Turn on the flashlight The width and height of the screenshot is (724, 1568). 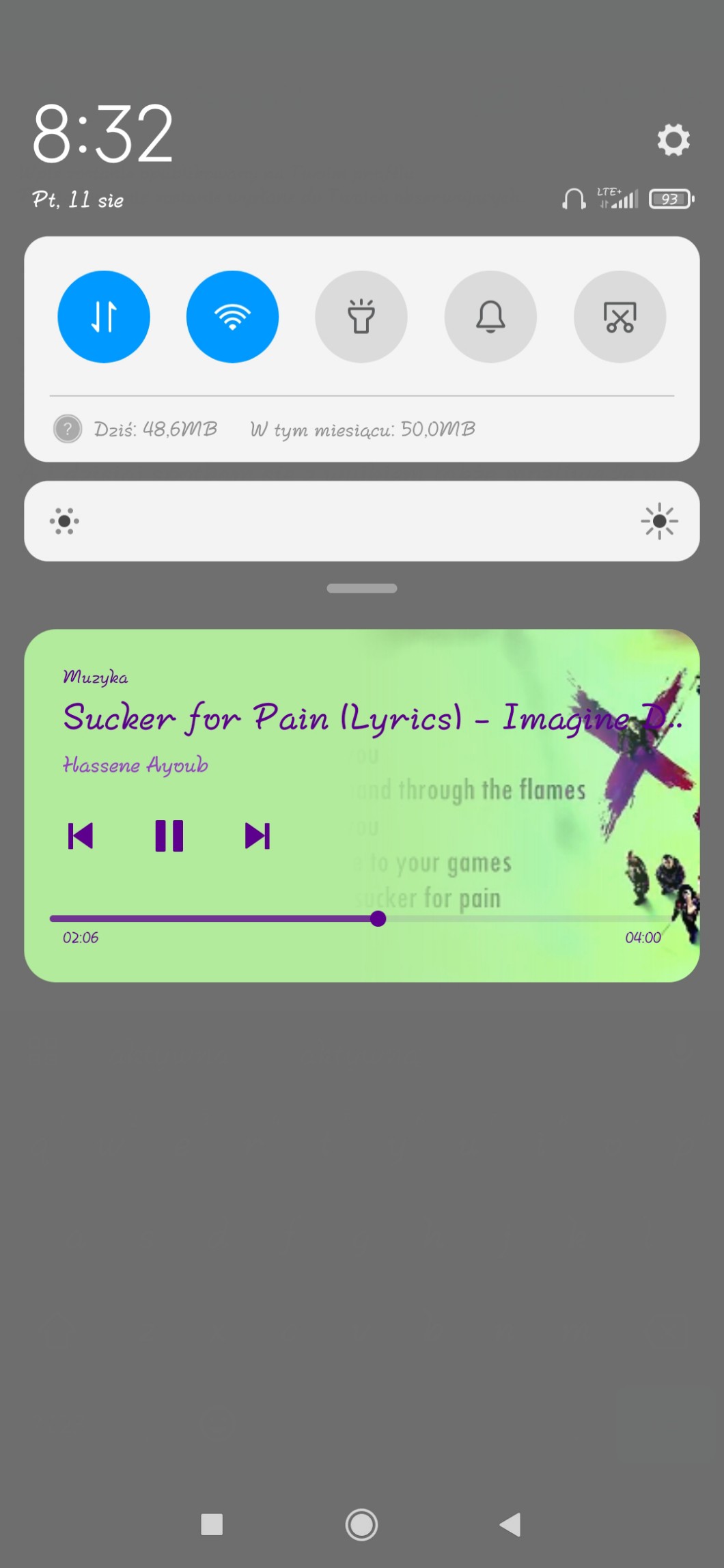(361, 317)
